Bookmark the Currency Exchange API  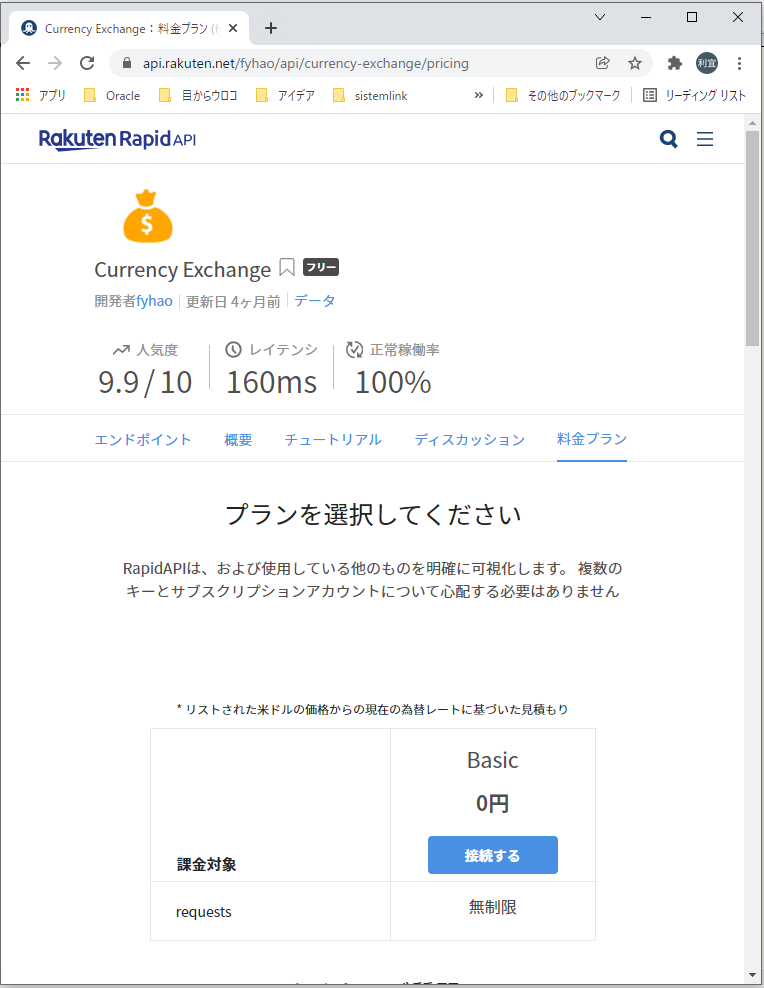[287, 267]
